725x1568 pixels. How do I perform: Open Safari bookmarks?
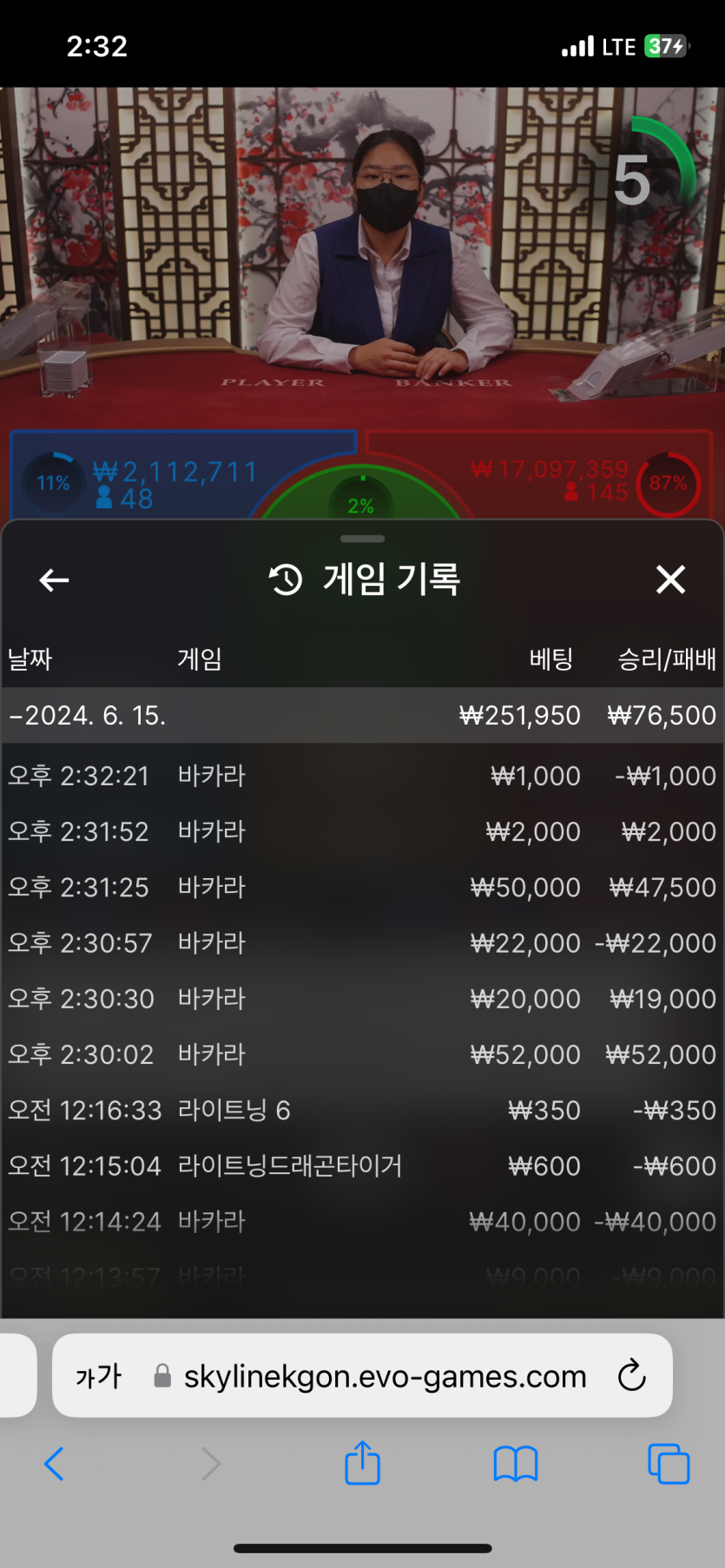(x=515, y=1464)
